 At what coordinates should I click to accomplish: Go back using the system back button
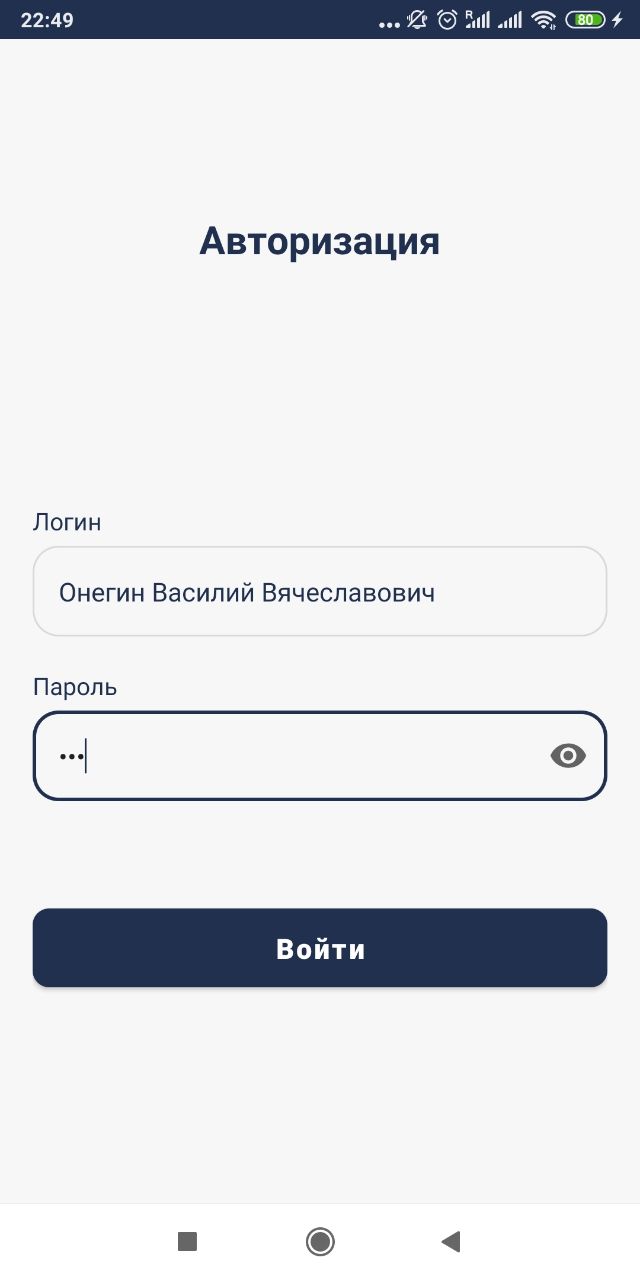(451, 1242)
